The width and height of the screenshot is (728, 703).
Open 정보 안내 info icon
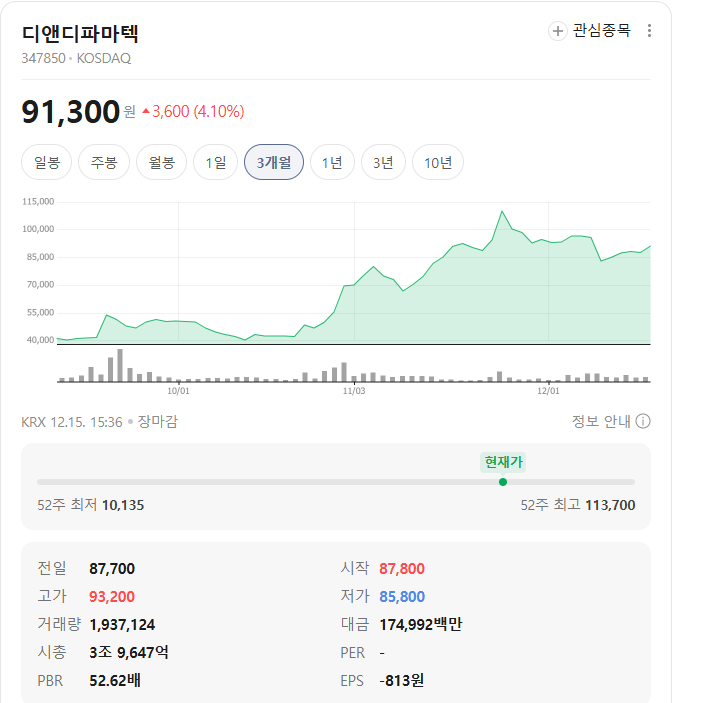point(643,421)
